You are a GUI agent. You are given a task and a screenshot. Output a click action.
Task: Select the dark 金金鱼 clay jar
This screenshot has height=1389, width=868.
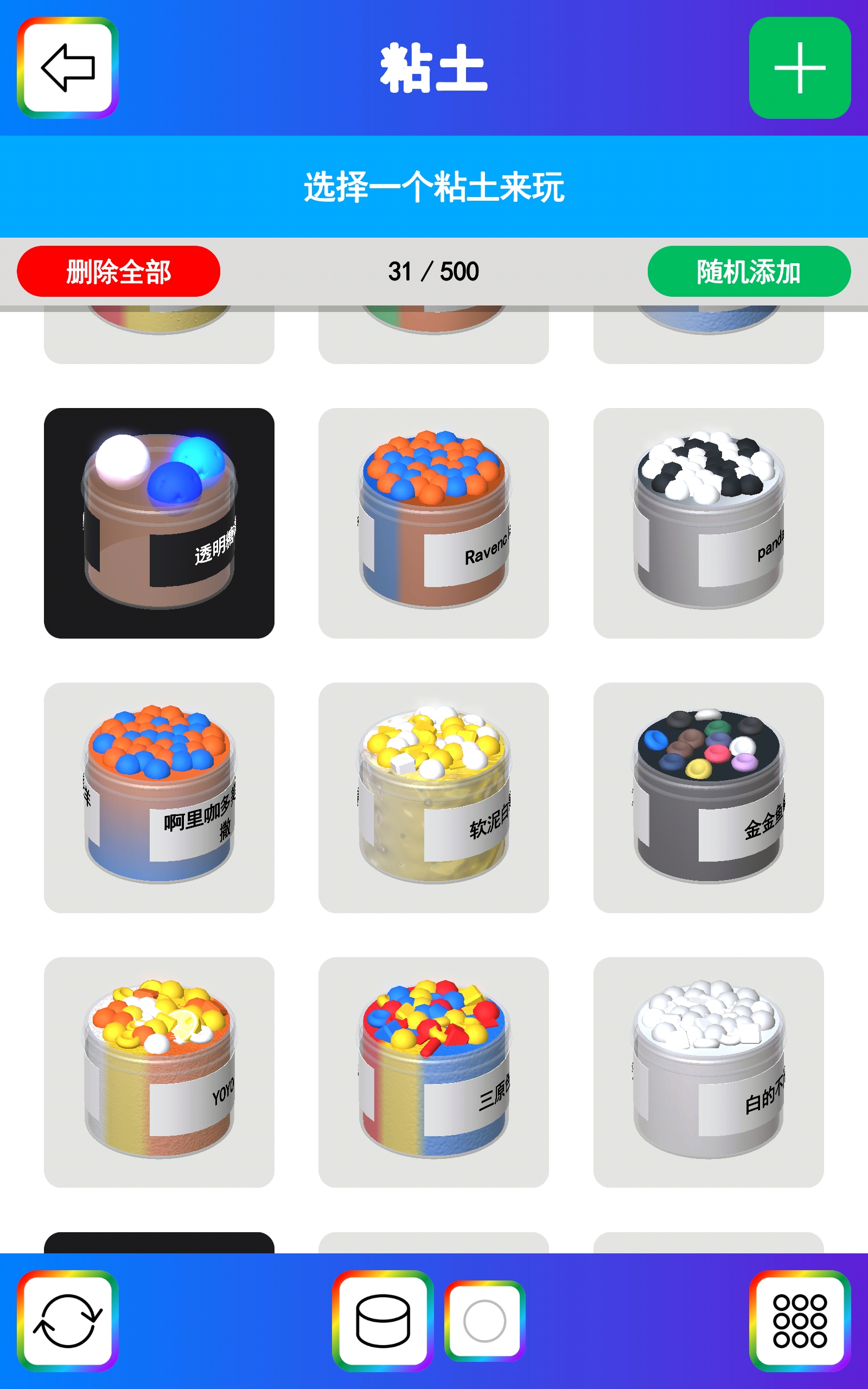709,797
